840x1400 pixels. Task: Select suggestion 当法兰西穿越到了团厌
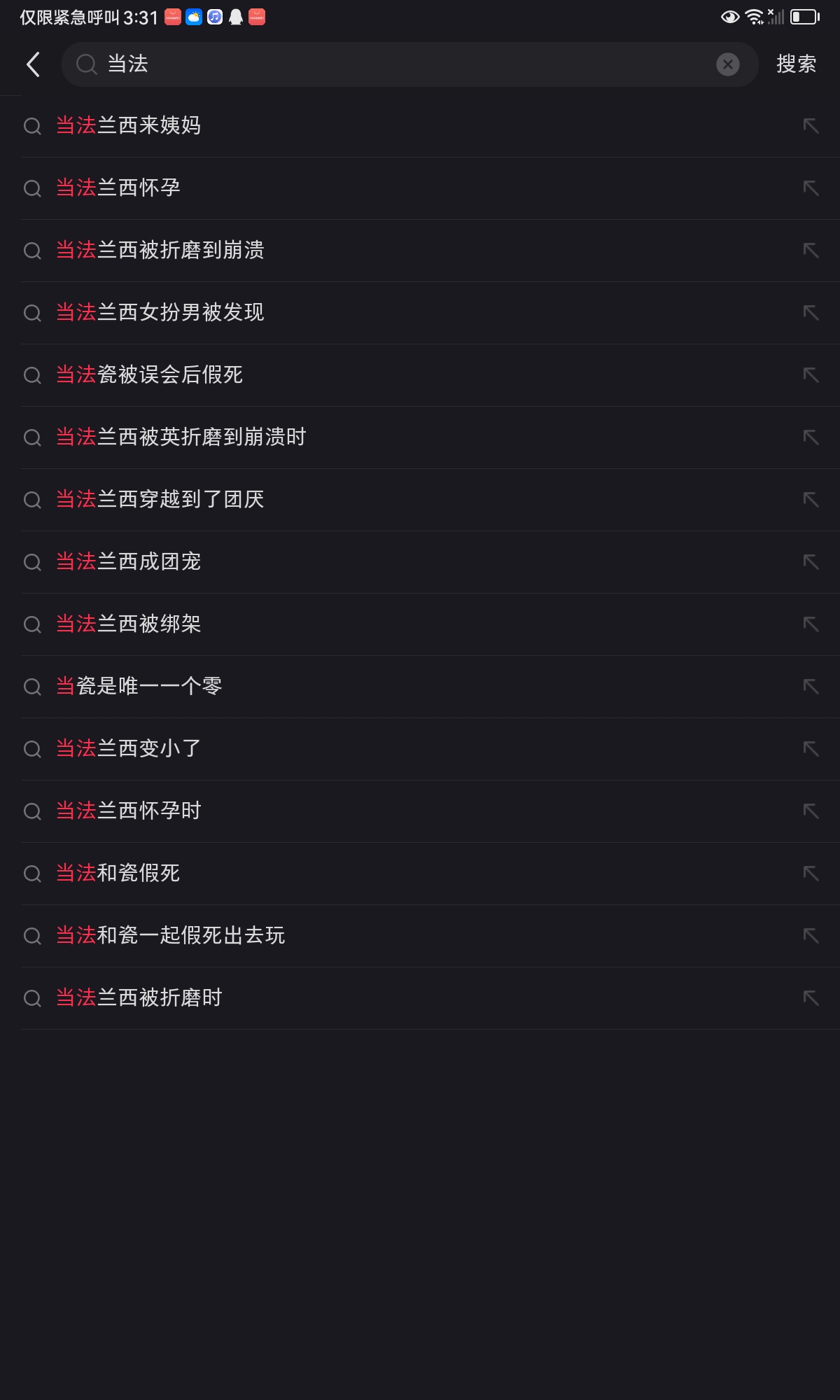coord(160,499)
